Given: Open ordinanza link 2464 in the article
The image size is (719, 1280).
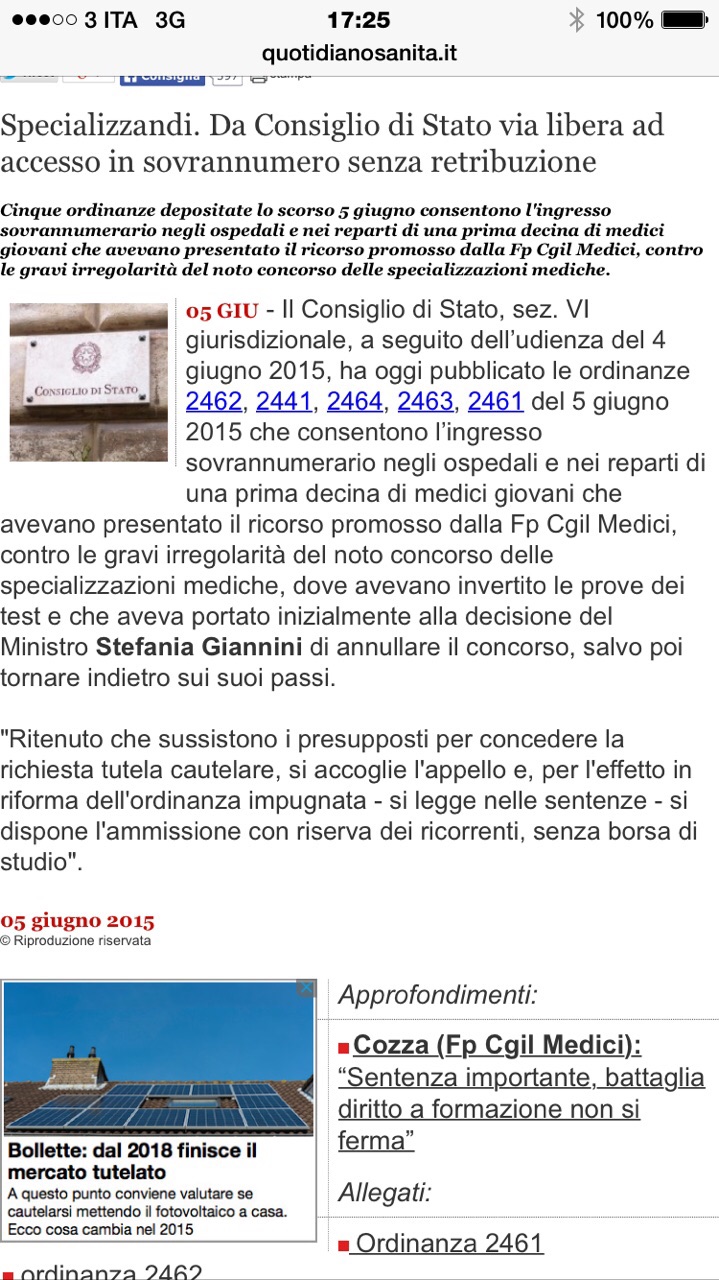Looking at the screenshot, I should (355, 402).
